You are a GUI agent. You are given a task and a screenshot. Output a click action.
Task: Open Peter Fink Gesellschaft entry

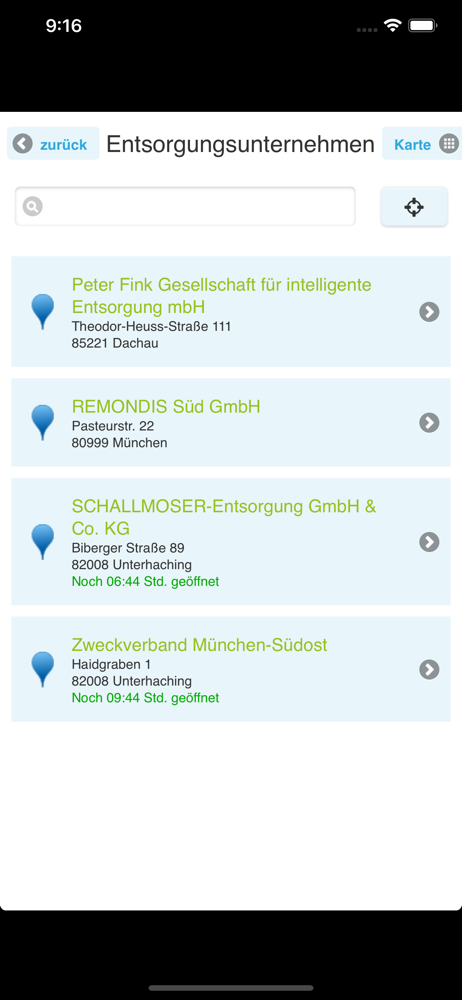pos(231,312)
